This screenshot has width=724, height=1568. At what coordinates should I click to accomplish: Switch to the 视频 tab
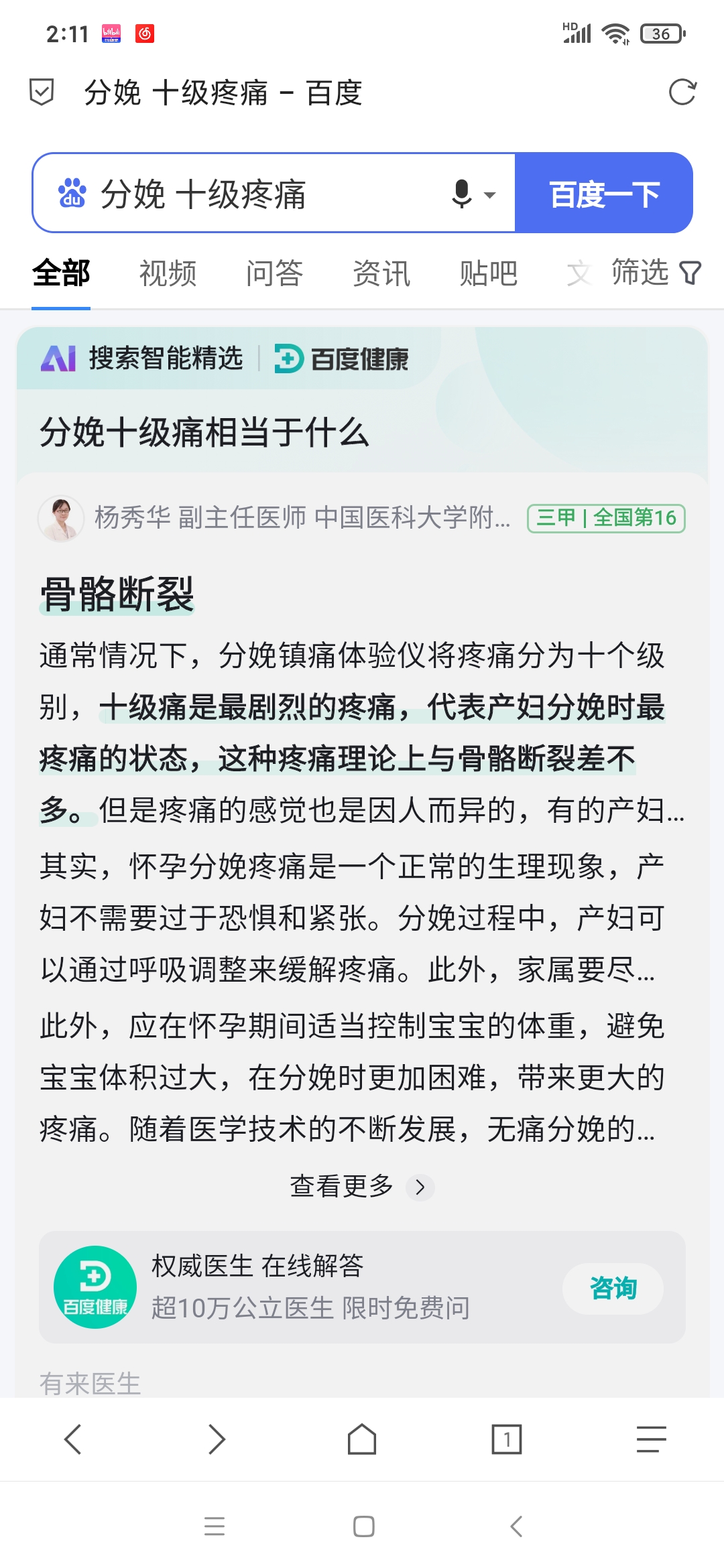click(x=168, y=273)
